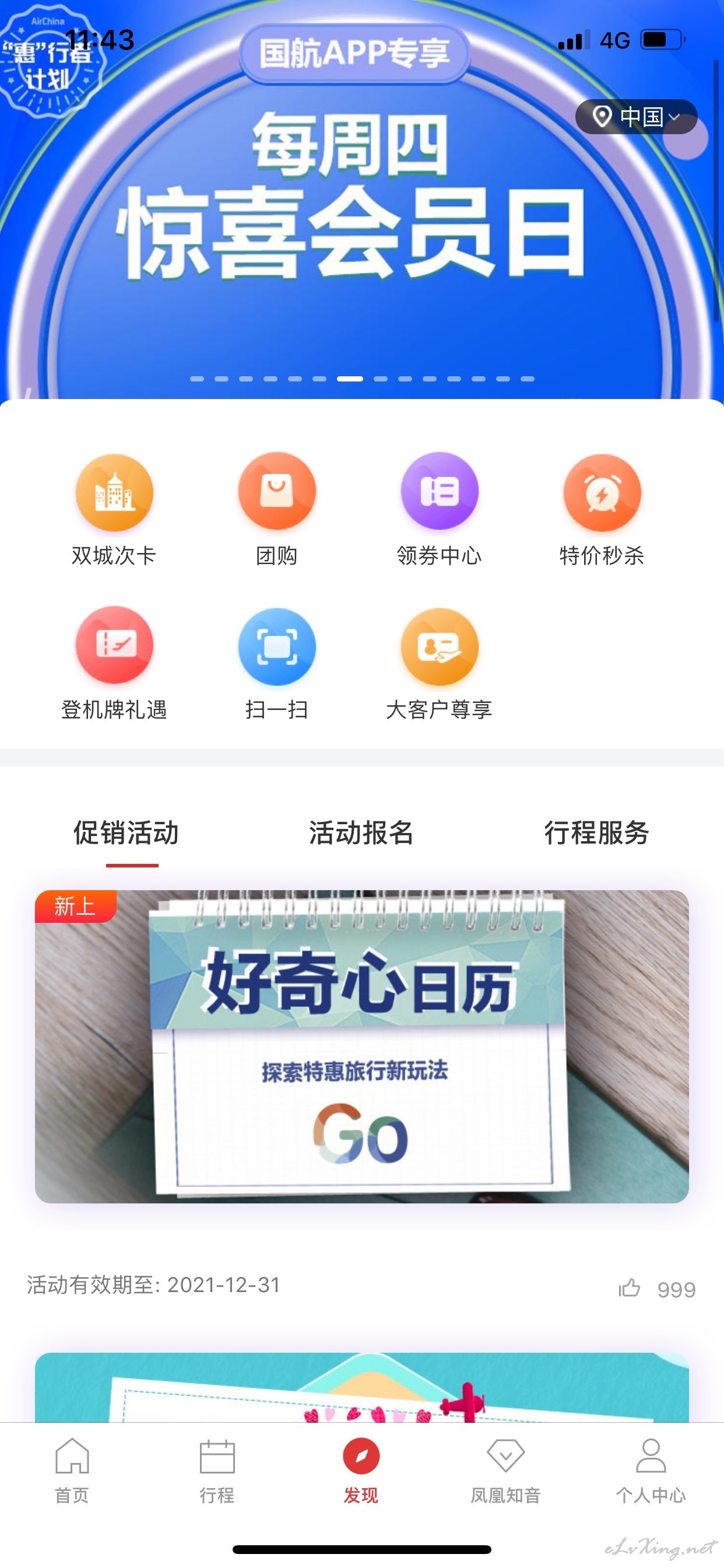Open 团购 group purchase
Viewport: 724px width, 1568px height.
[x=277, y=510]
